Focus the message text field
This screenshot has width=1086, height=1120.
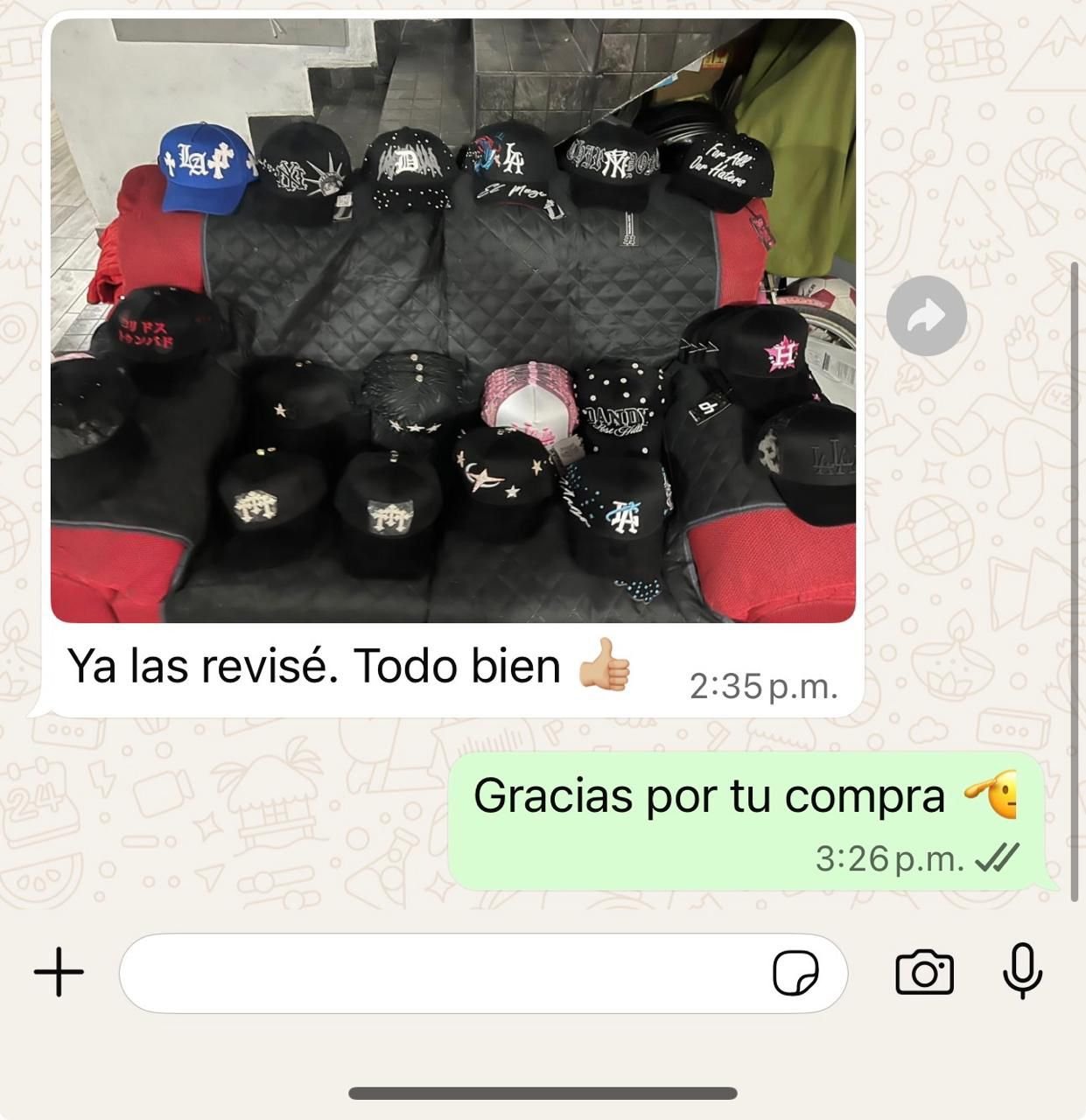click(x=438, y=973)
